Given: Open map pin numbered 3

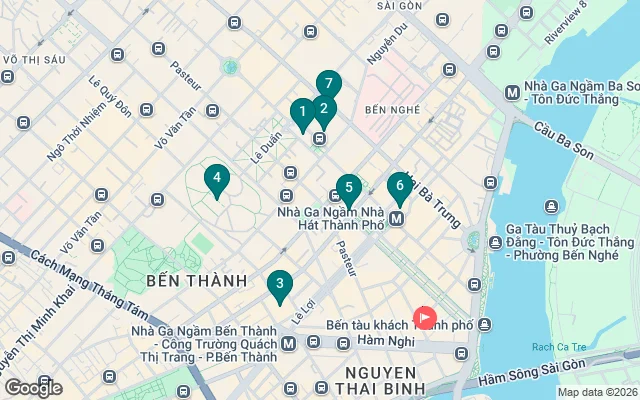Looking at the screenshot, I should coord(279,285).
